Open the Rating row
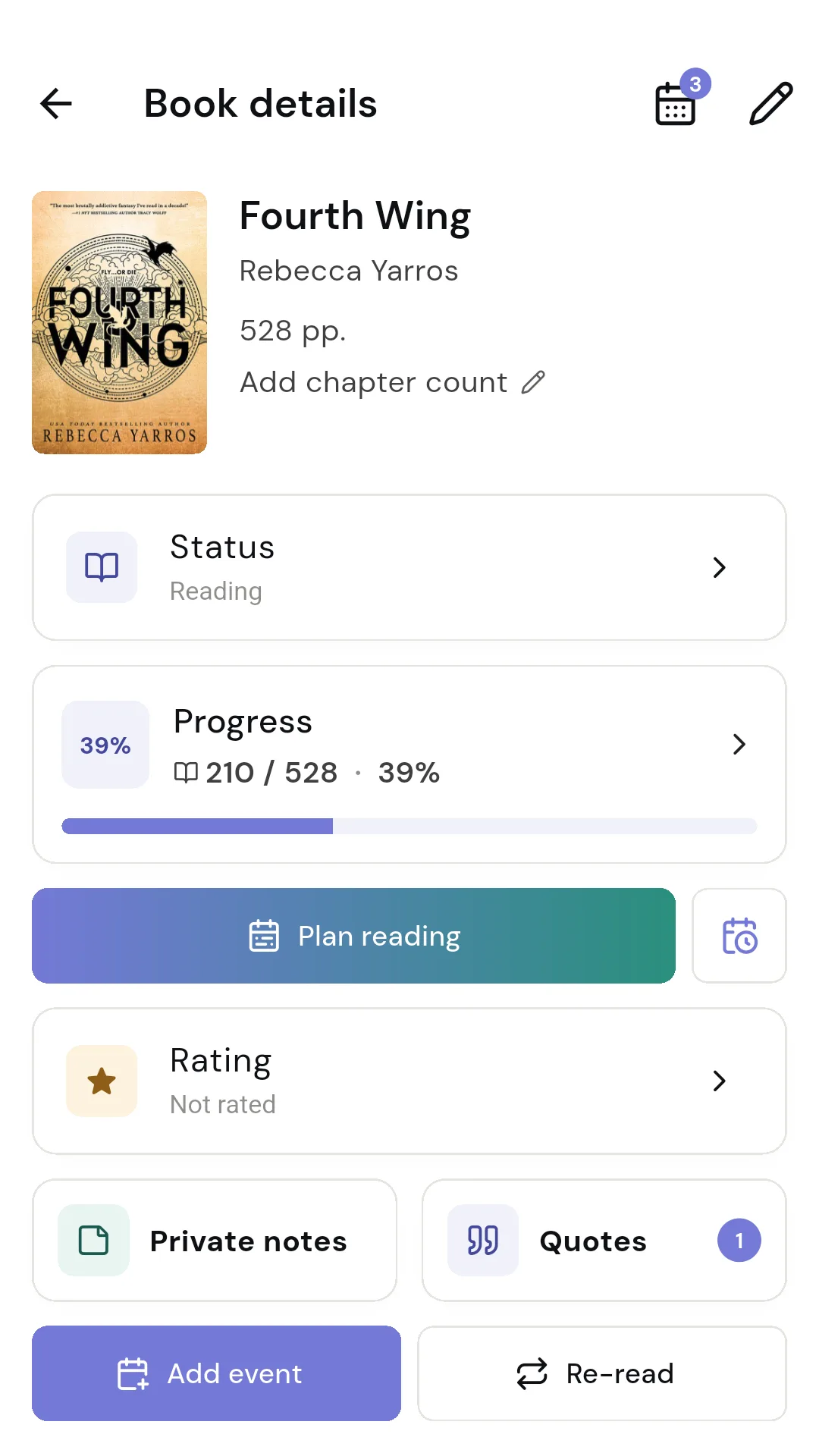 tap(409, 1081)
